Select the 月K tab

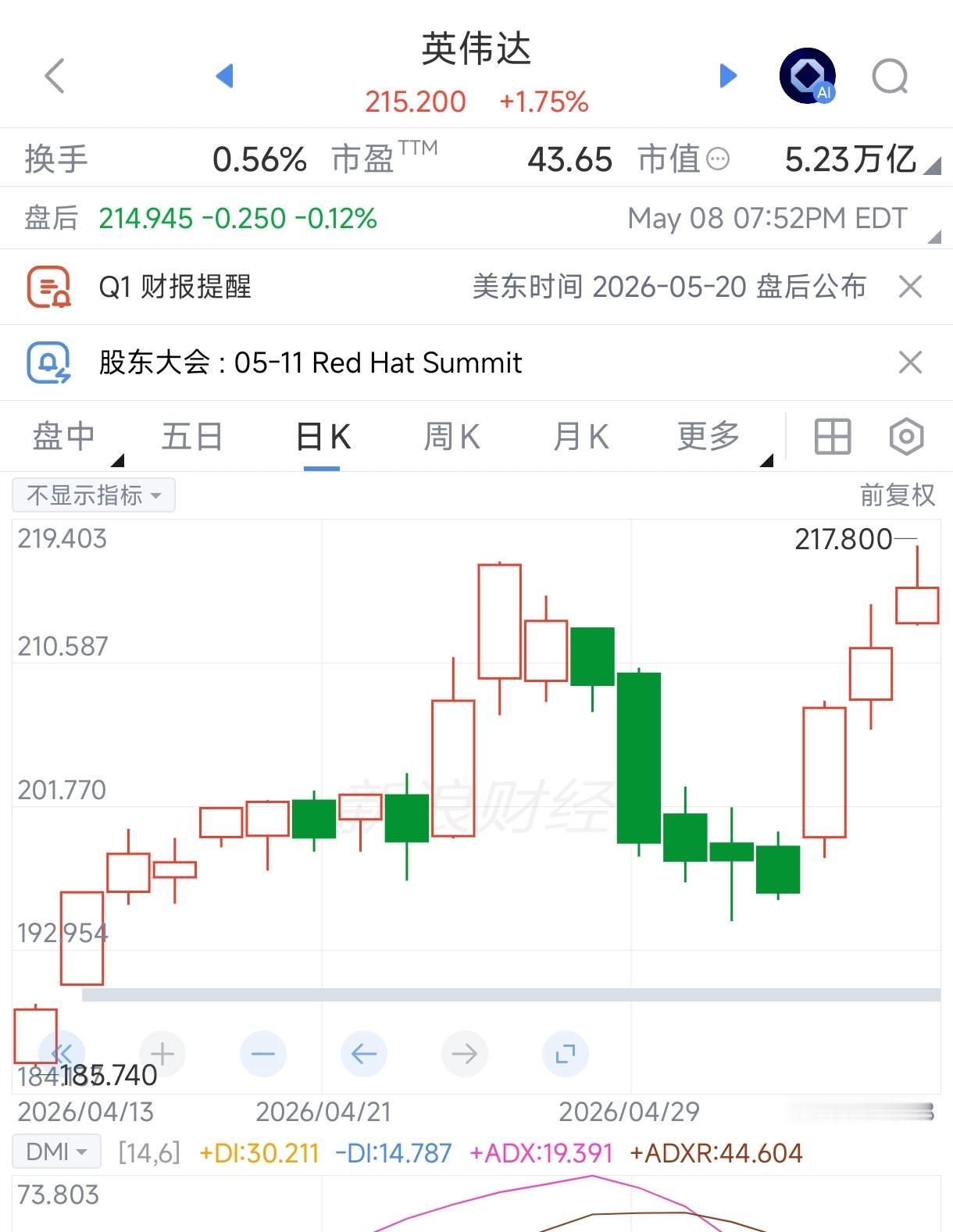580,436
